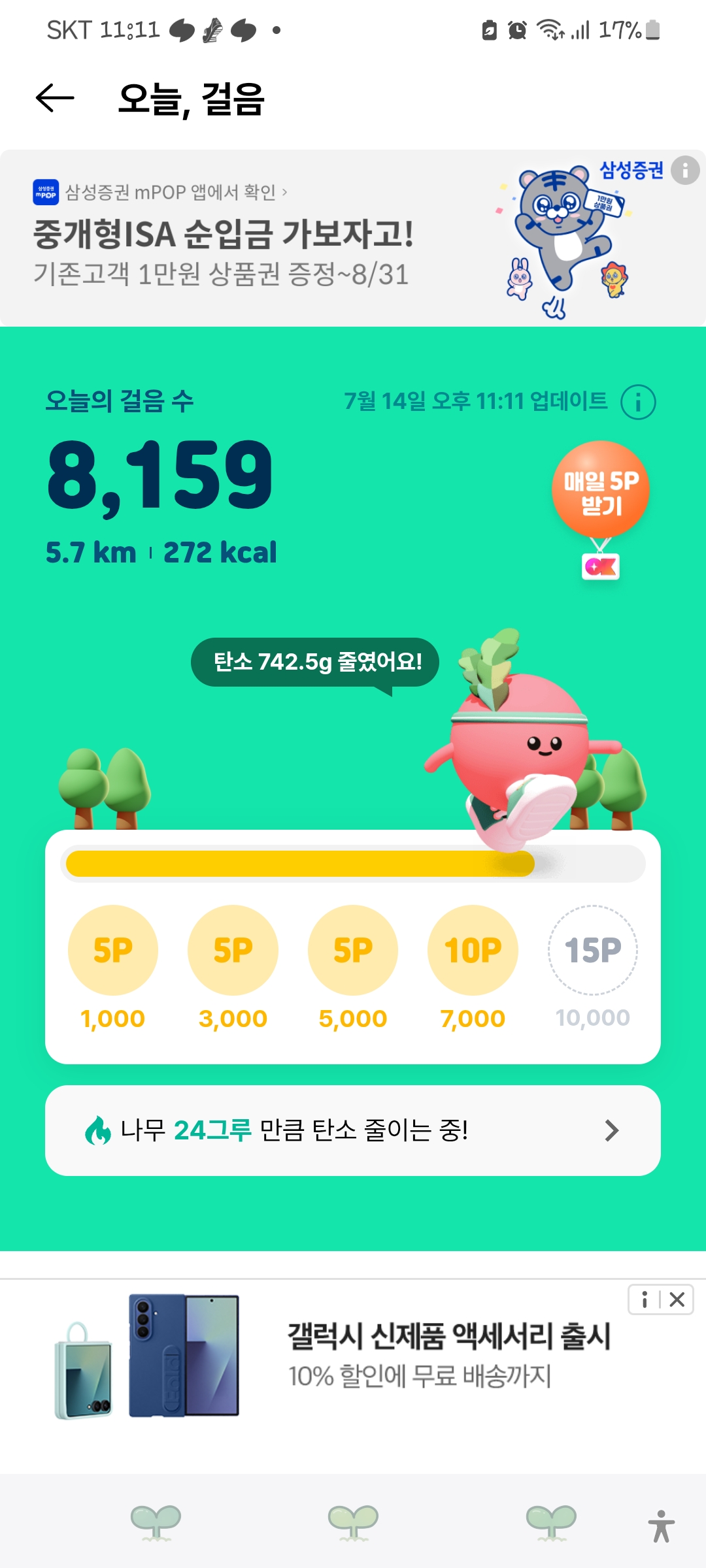The image size is (706, 1568).
Task: Close the Galaxy accessories ad
Action: (x=677, y=1299)
